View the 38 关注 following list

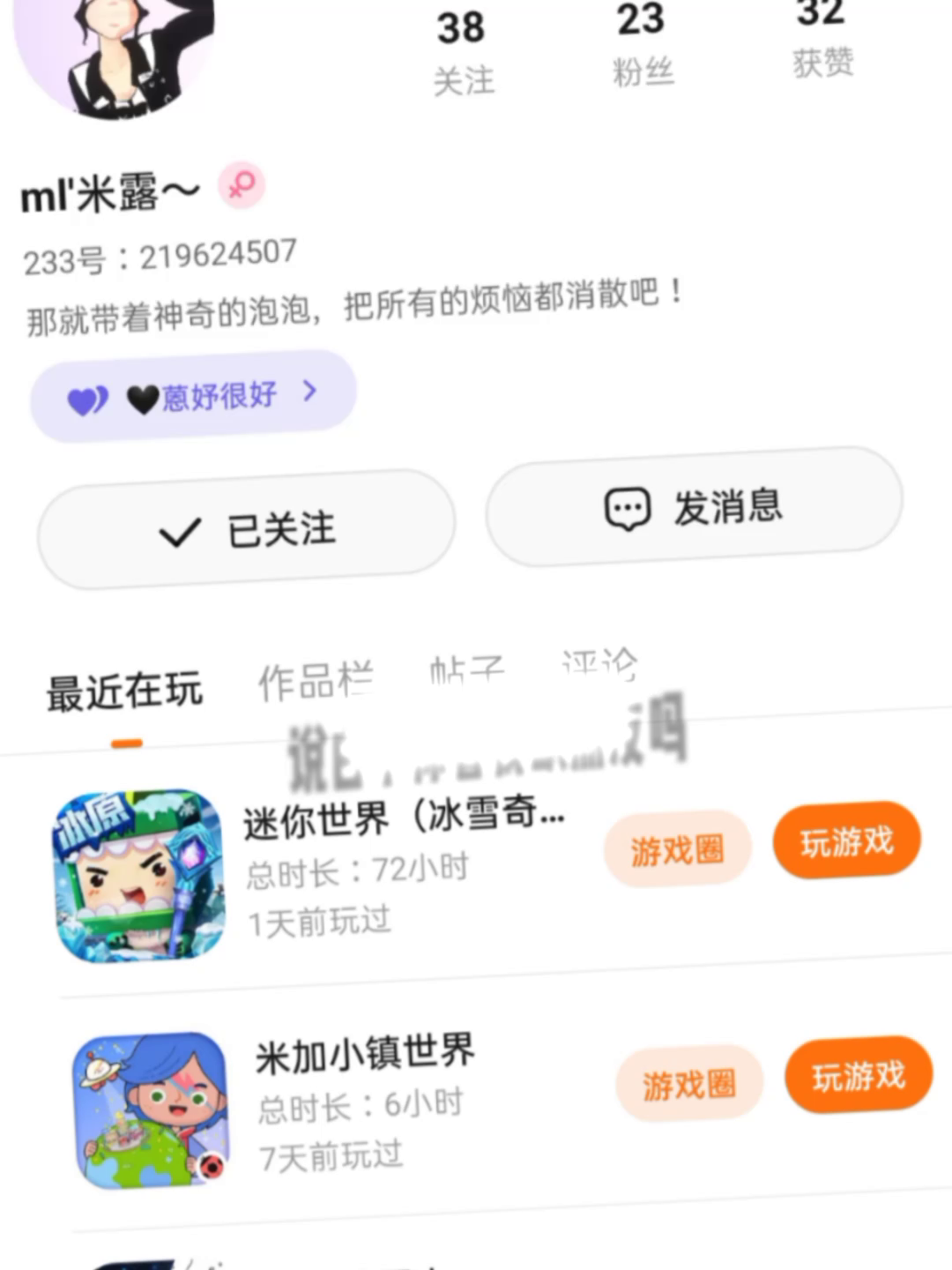(463, 51)
